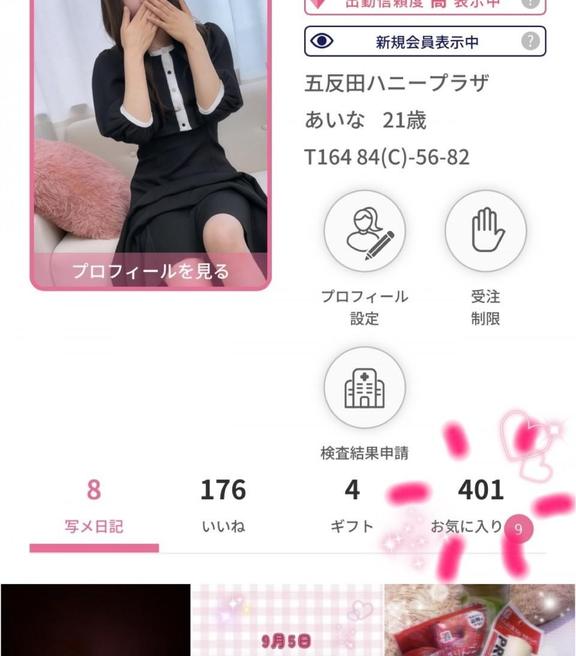This screenshot has height=656, width=576.
Task: Switch to the ギフト tab
Action: coord(352,507)
